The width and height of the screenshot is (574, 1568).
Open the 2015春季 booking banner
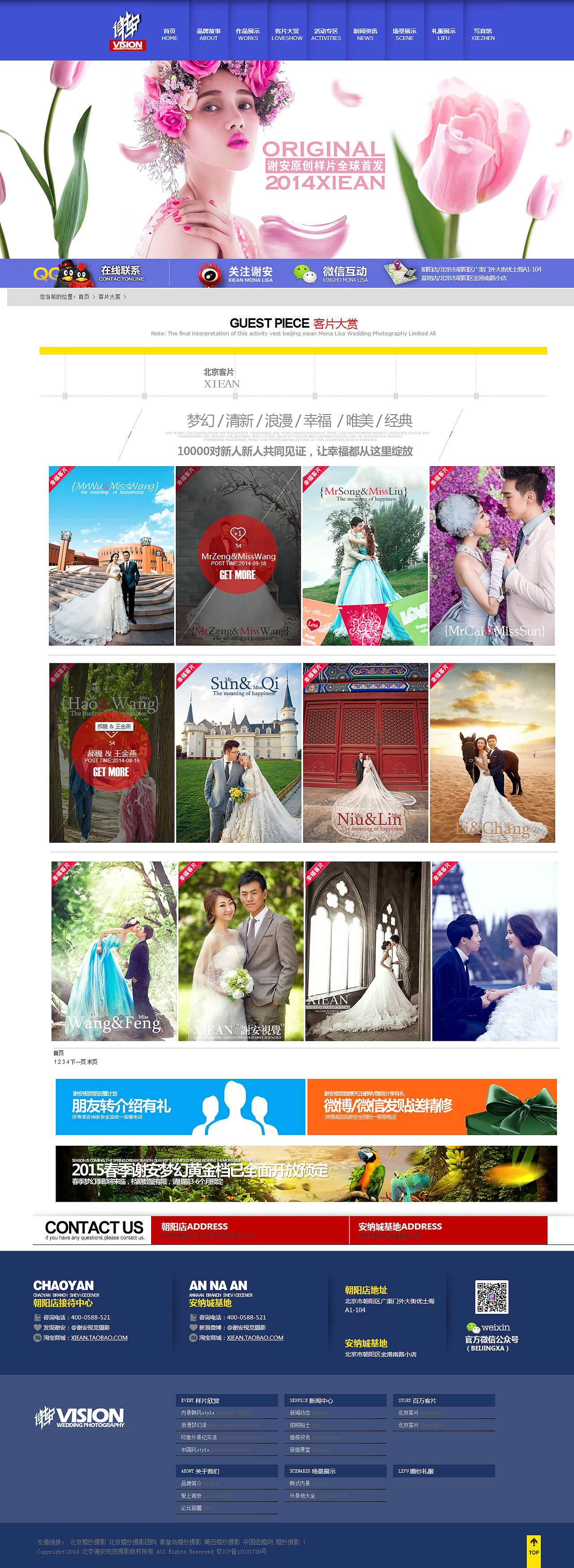coord(306,1174)
